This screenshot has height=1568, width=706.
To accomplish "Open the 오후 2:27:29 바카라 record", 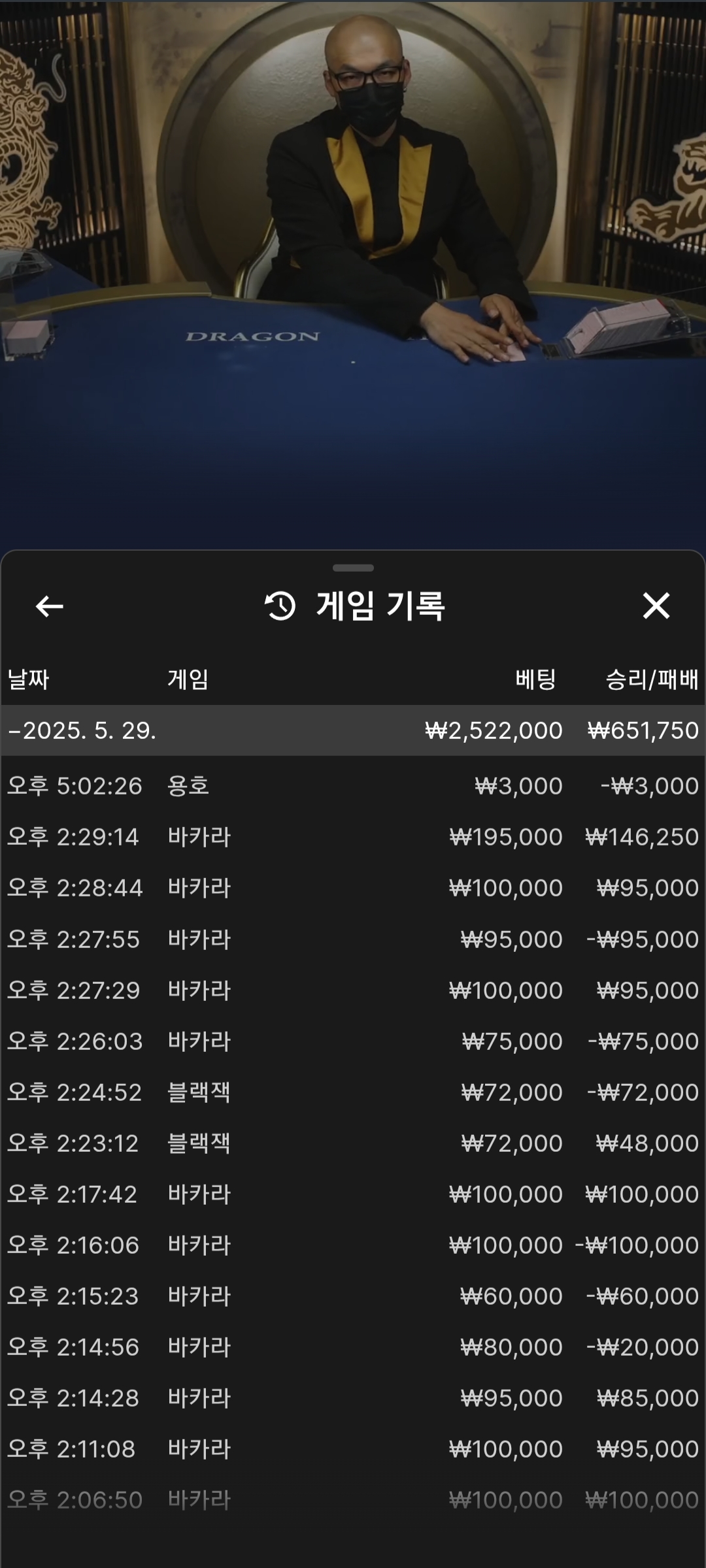I will (353, 990).
